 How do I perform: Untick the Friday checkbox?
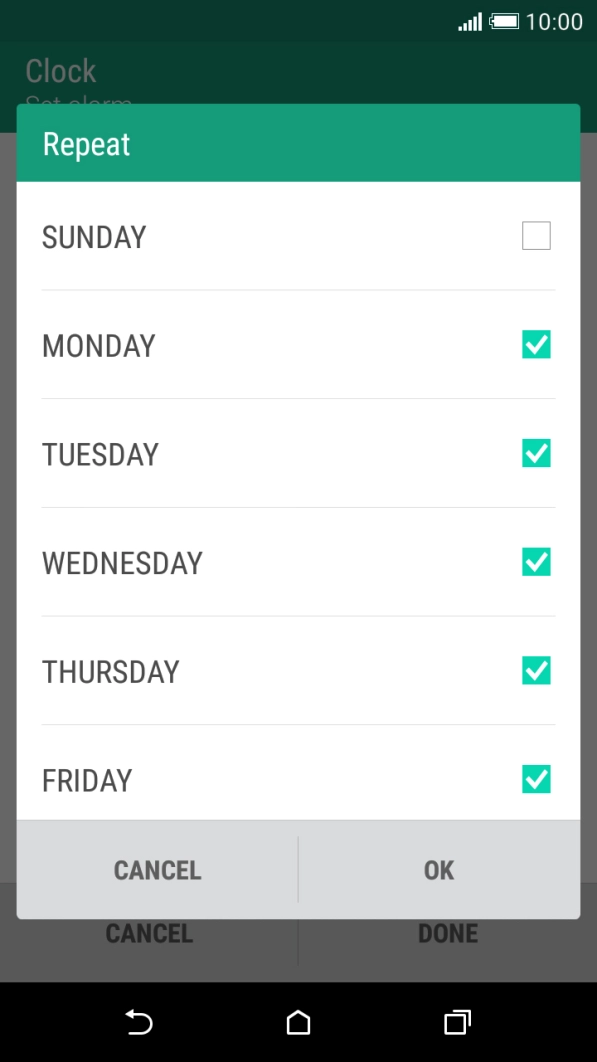[x=536, y=779]
